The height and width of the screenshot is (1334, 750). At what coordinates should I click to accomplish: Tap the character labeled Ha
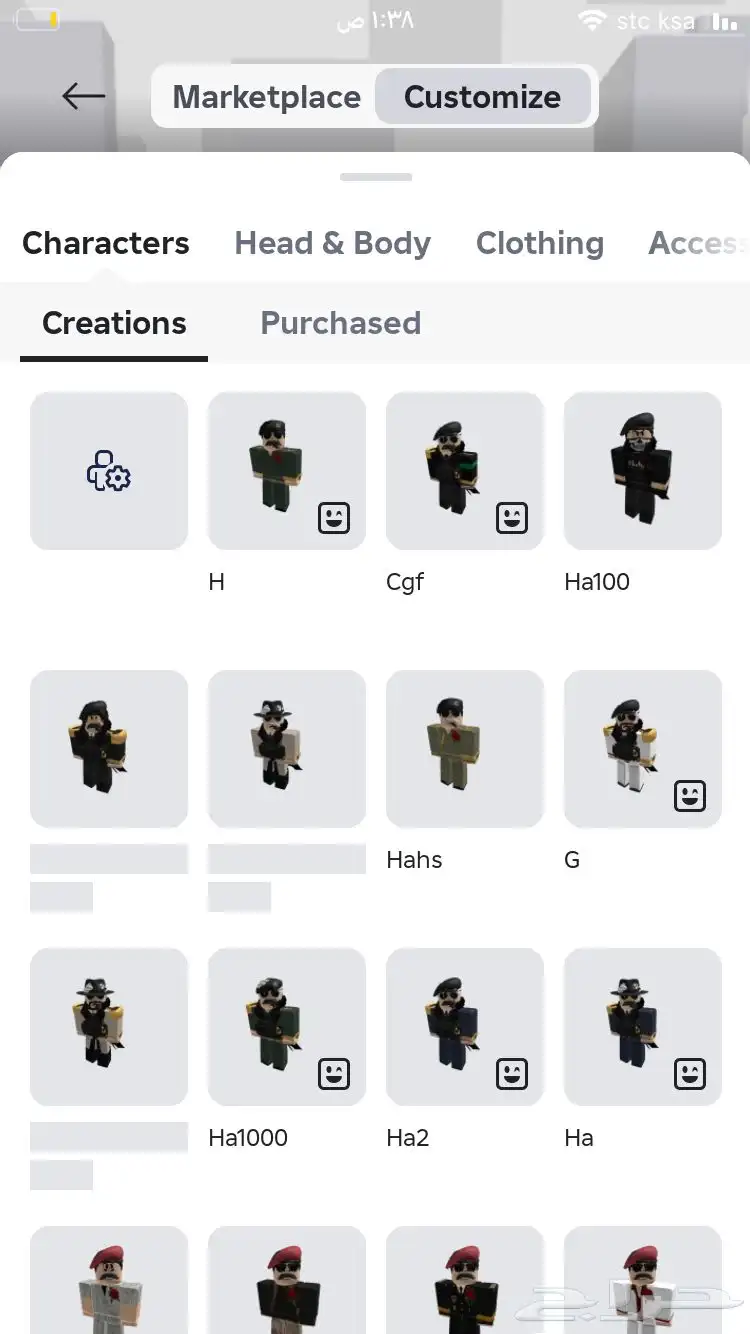(x=643, y=1027)
